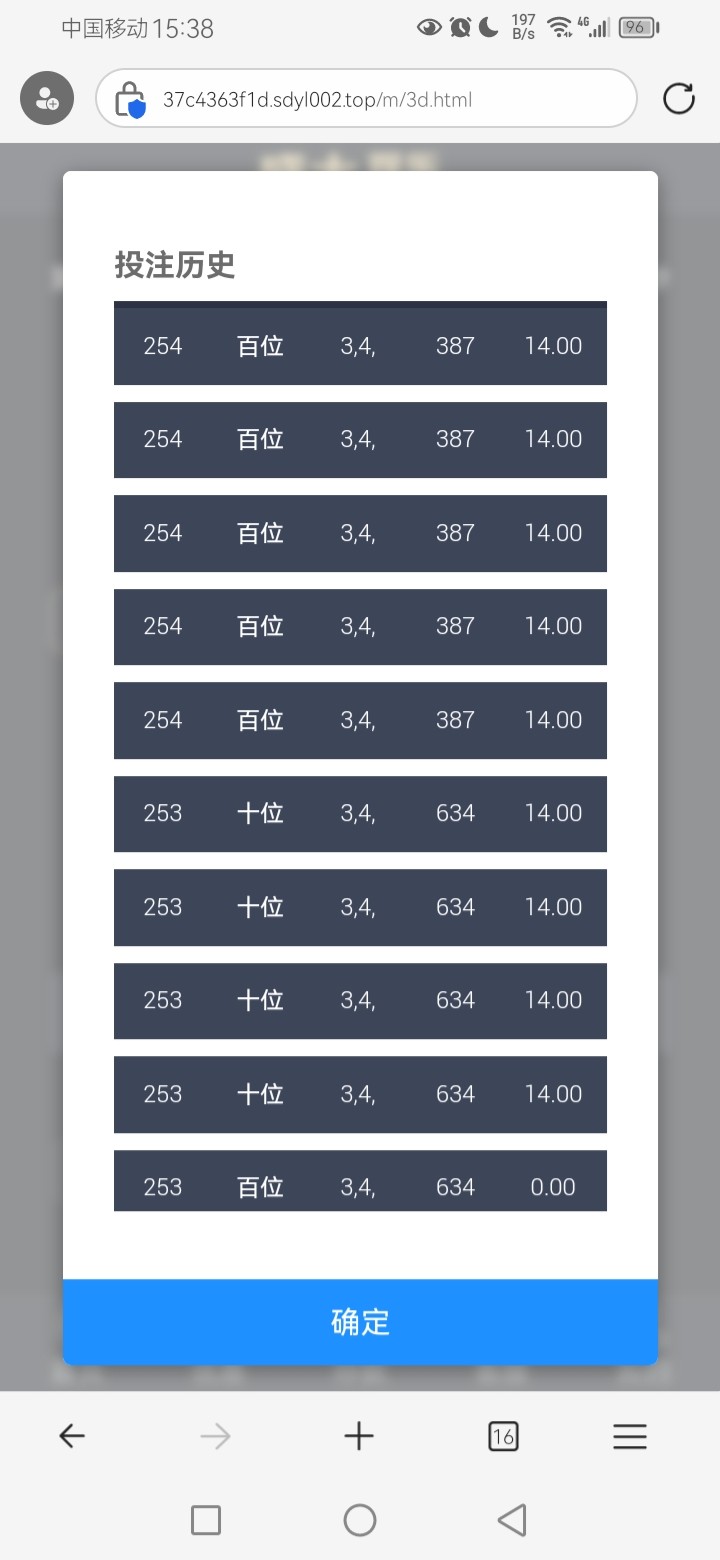
Task: Tap the site security shield icon
Action: click(130, 100)
